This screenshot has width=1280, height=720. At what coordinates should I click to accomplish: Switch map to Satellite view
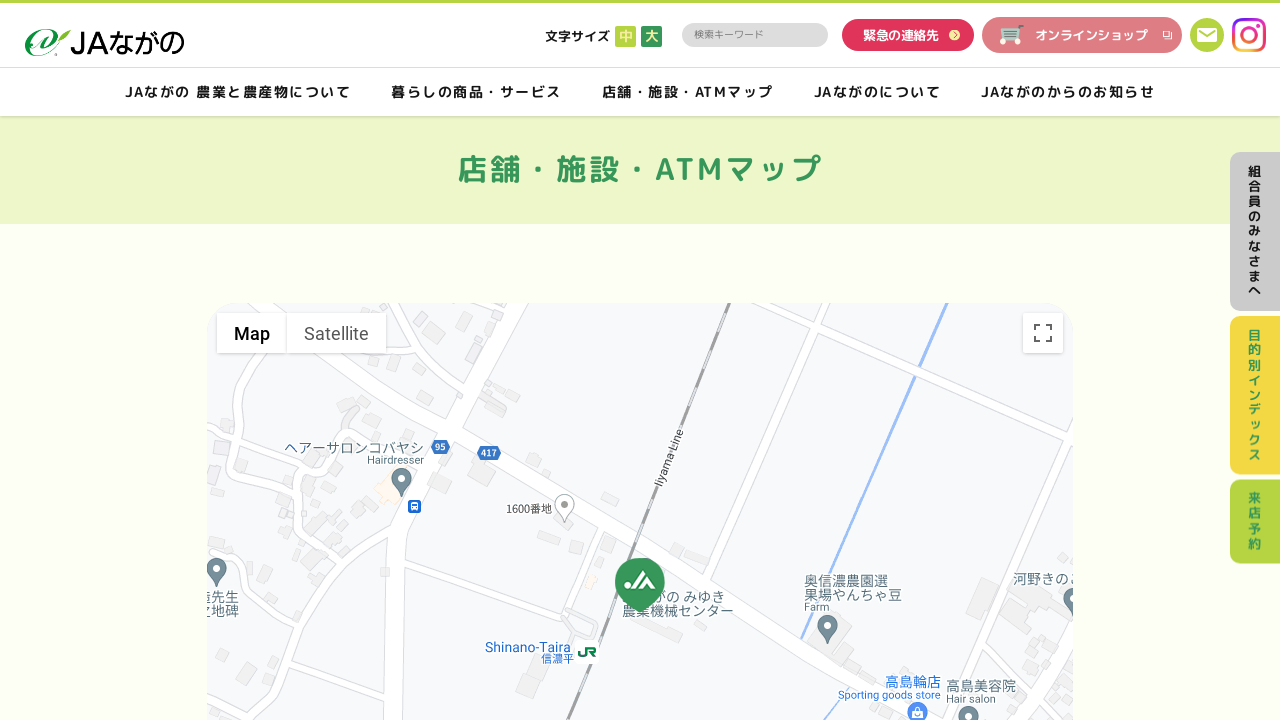coord(336,333)
